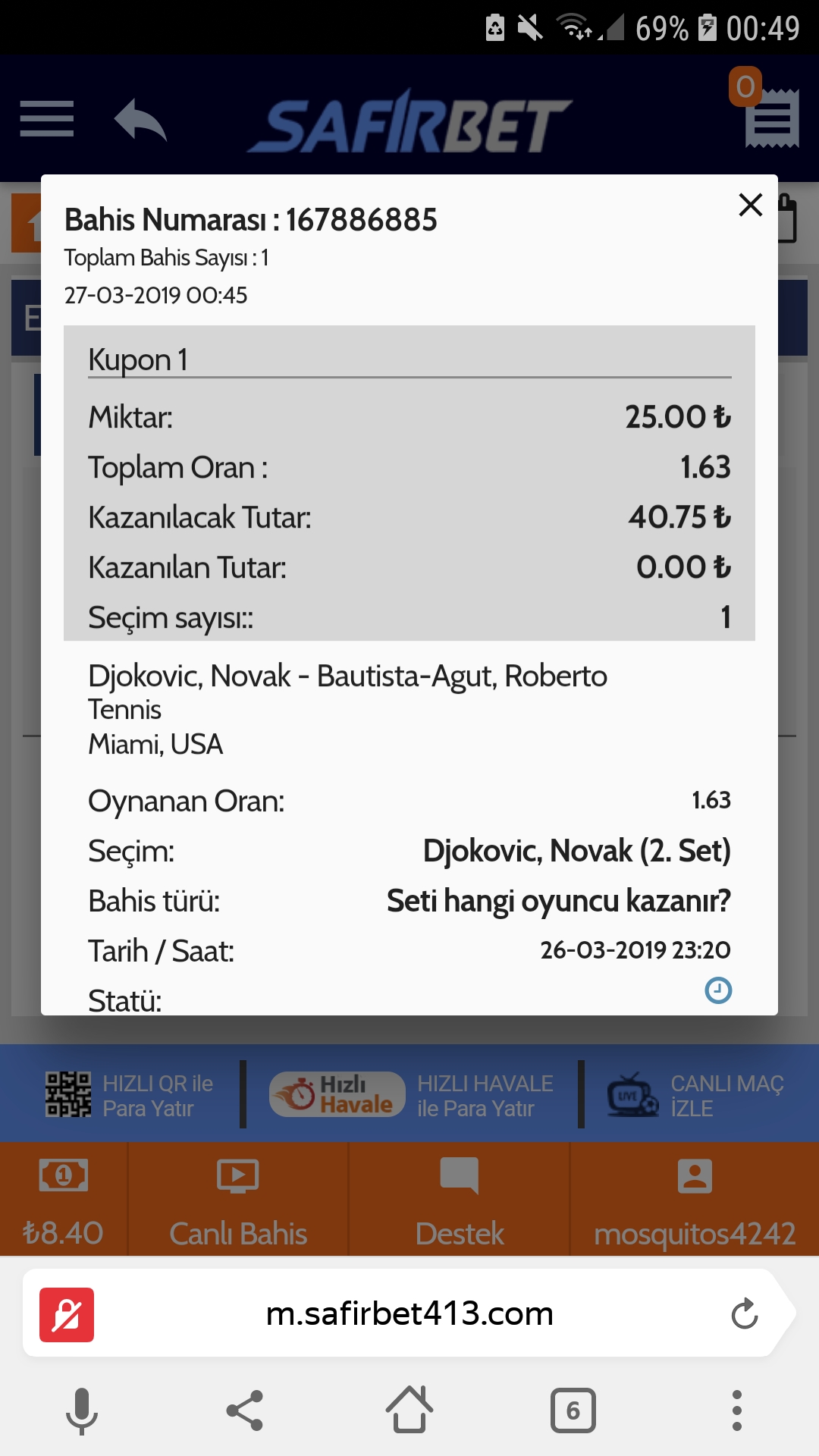
Task: Tap the red ad-block icon
Action: point(67,1314)
